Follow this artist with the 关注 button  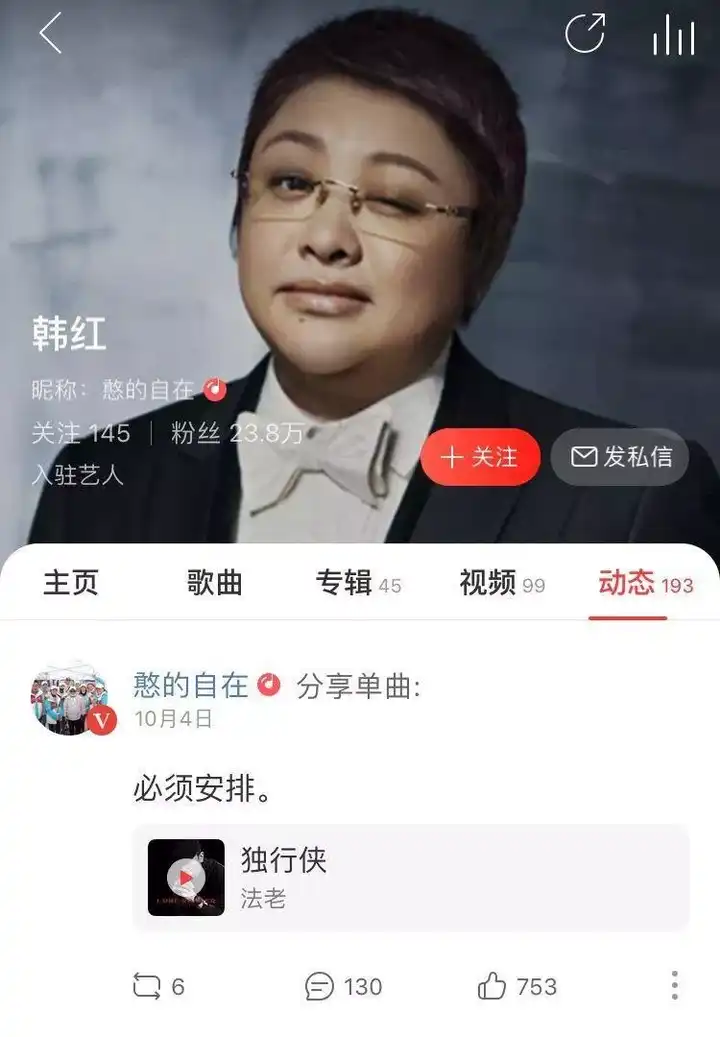pos(480,457)
